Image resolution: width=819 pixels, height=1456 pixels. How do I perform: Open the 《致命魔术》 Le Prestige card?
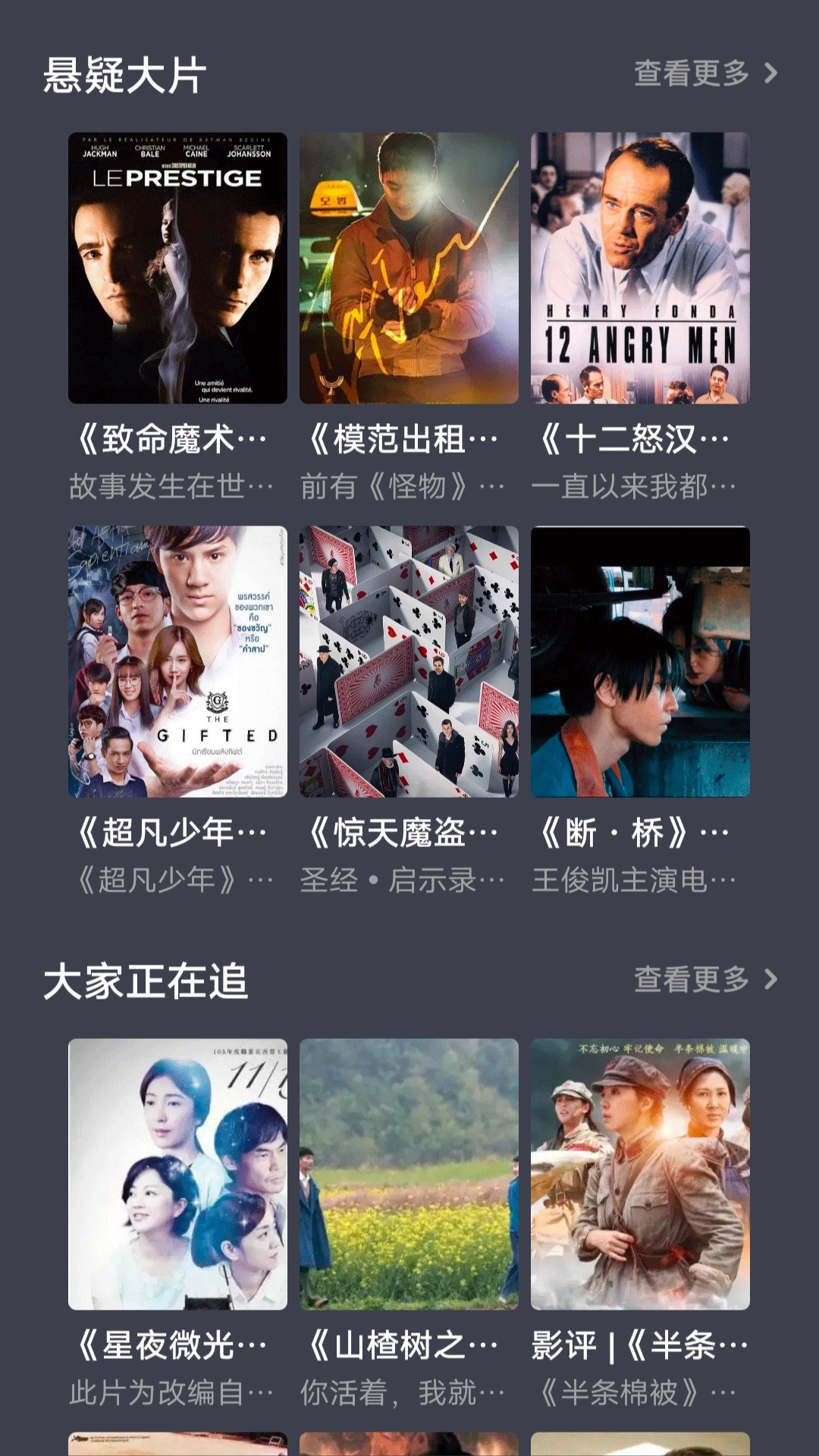pos(177,268)
